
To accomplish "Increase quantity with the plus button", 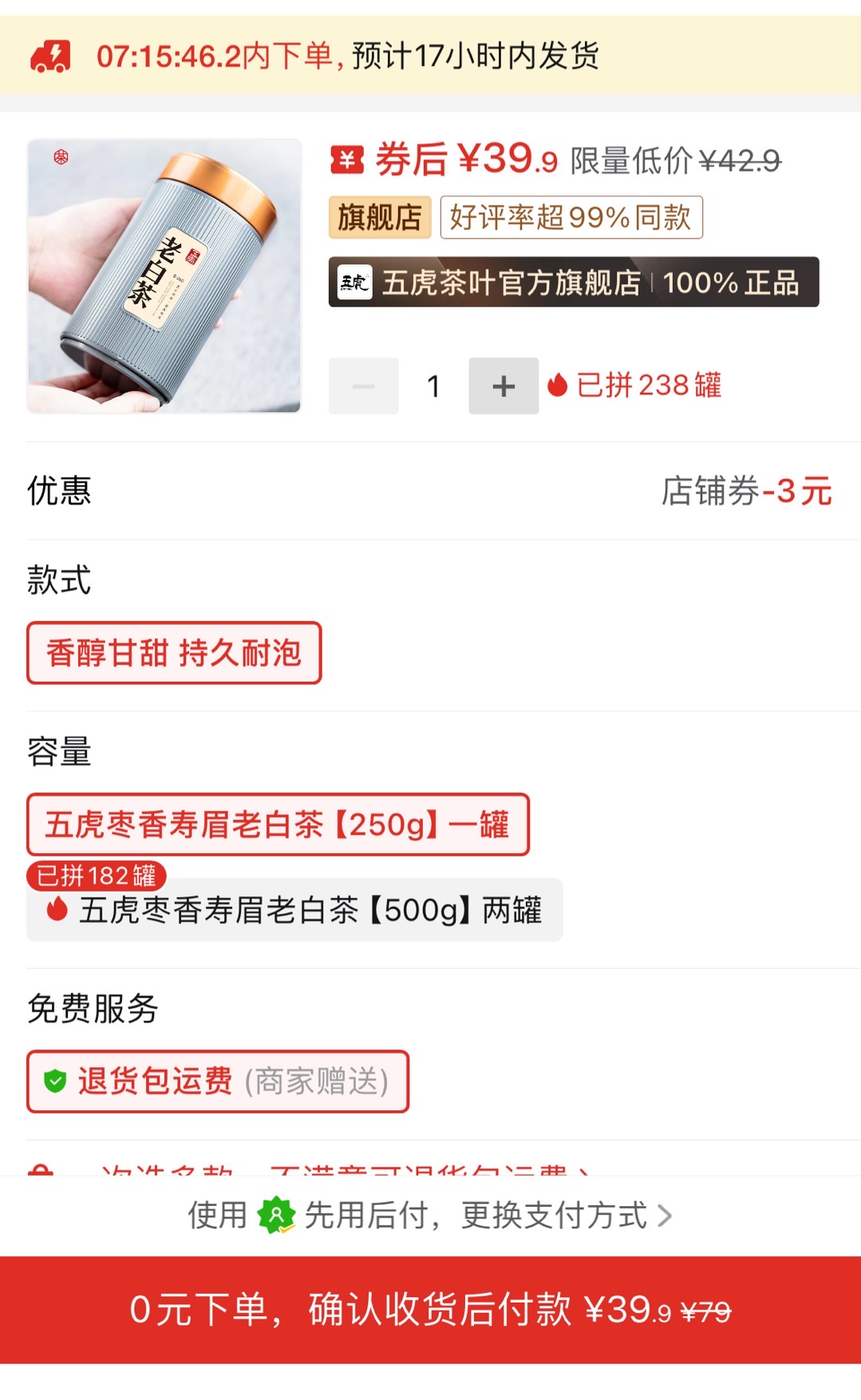I will pos(504,386).
